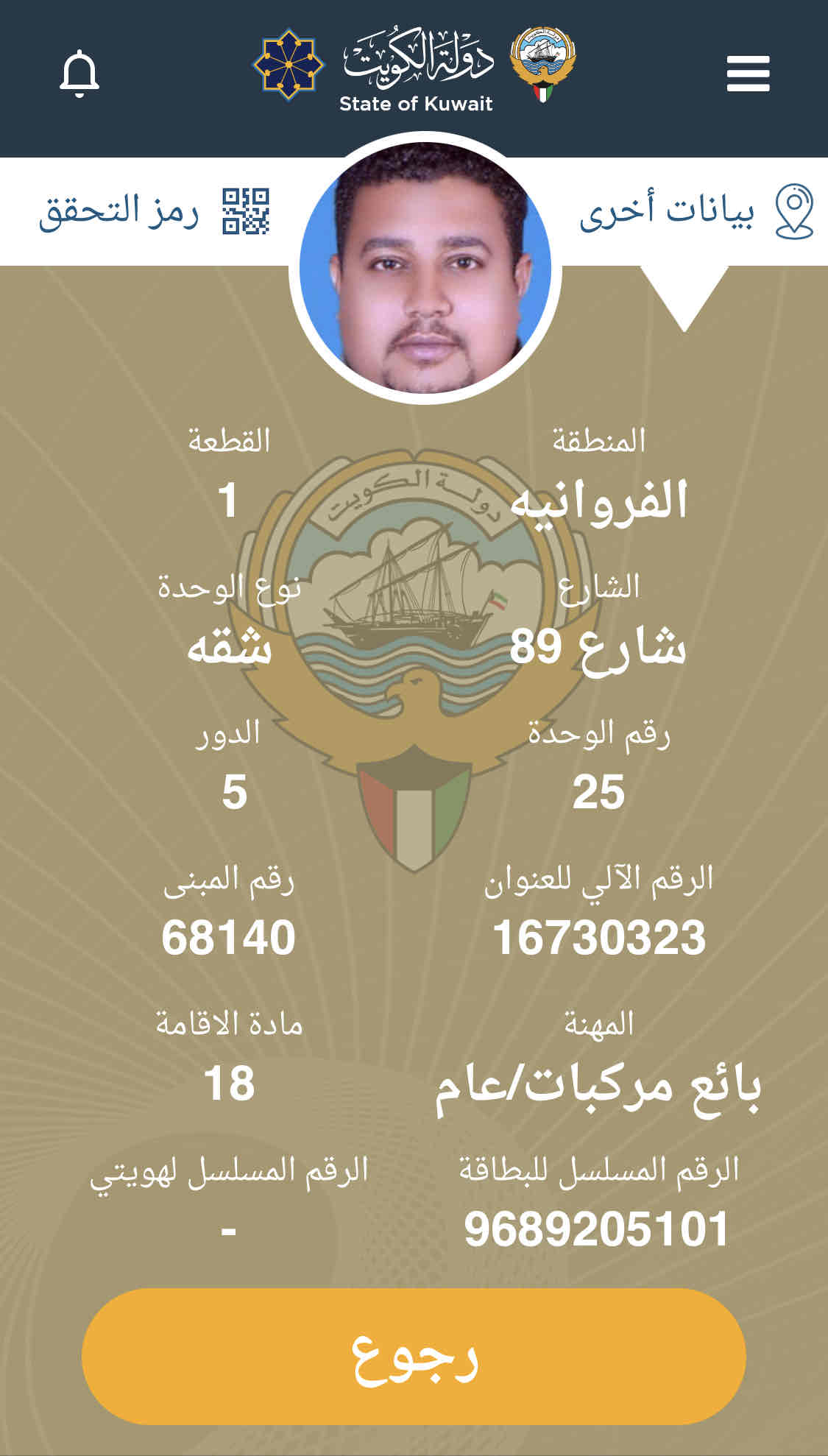Open the notifications bell
The image size is (828, 1456).
click(79, 74)
